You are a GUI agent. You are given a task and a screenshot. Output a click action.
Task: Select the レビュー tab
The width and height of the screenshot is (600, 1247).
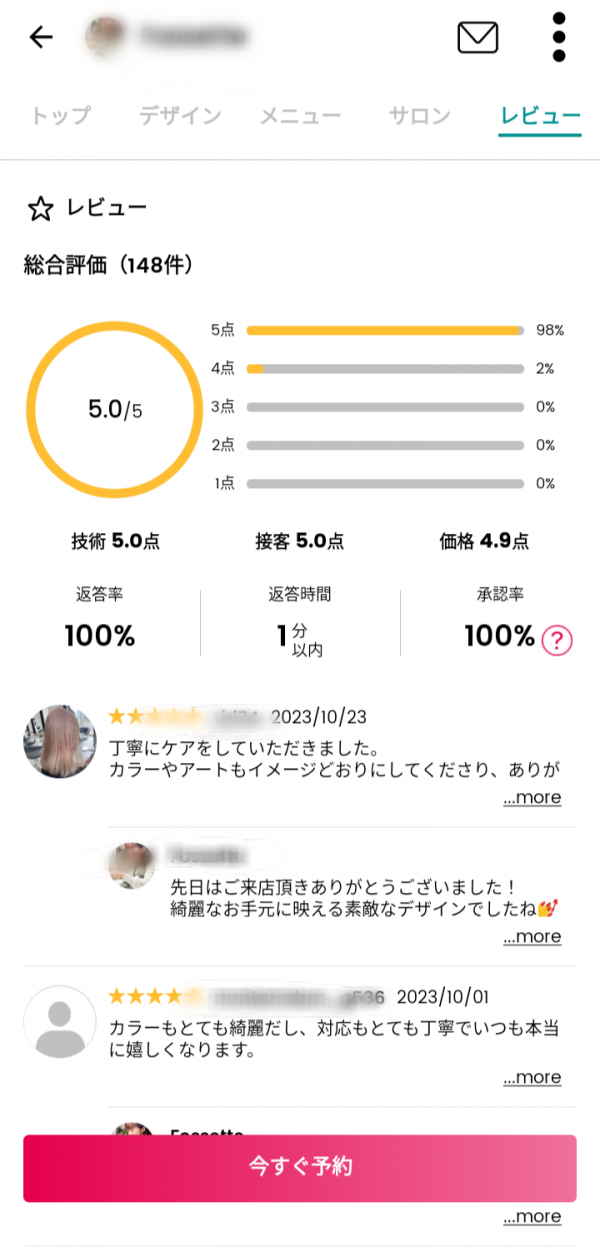(539, 116)
